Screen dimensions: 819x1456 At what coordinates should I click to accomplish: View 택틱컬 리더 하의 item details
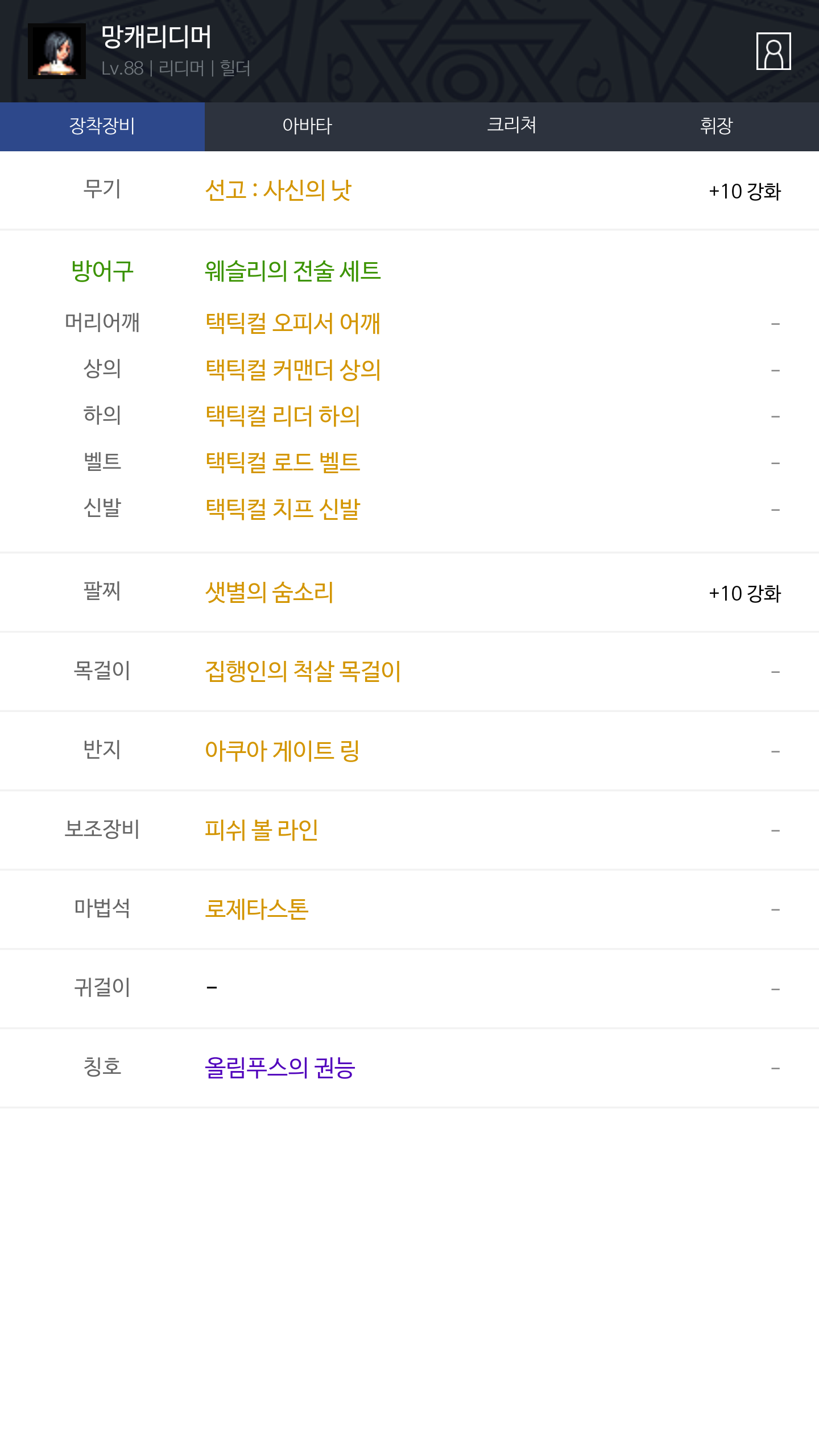[x=283, y=416]
